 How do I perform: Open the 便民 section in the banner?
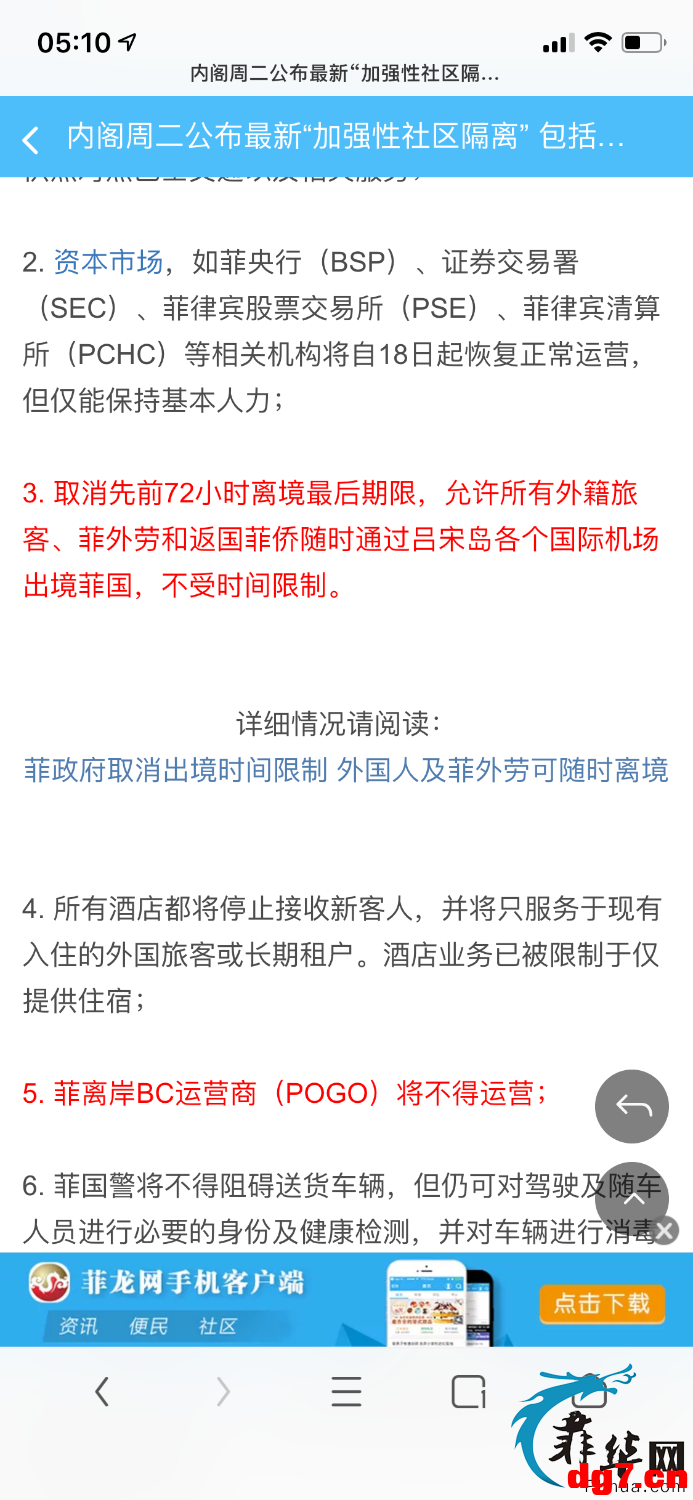[148, 1327]
